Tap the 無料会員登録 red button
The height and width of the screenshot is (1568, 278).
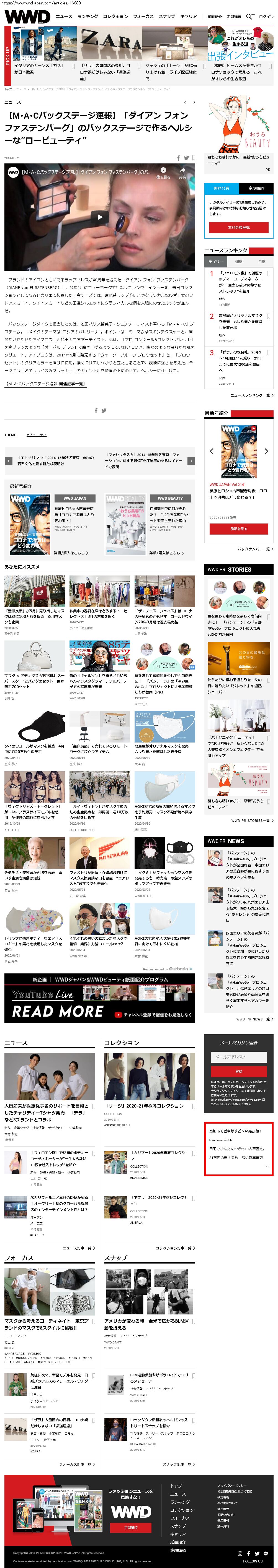[238, 227]
